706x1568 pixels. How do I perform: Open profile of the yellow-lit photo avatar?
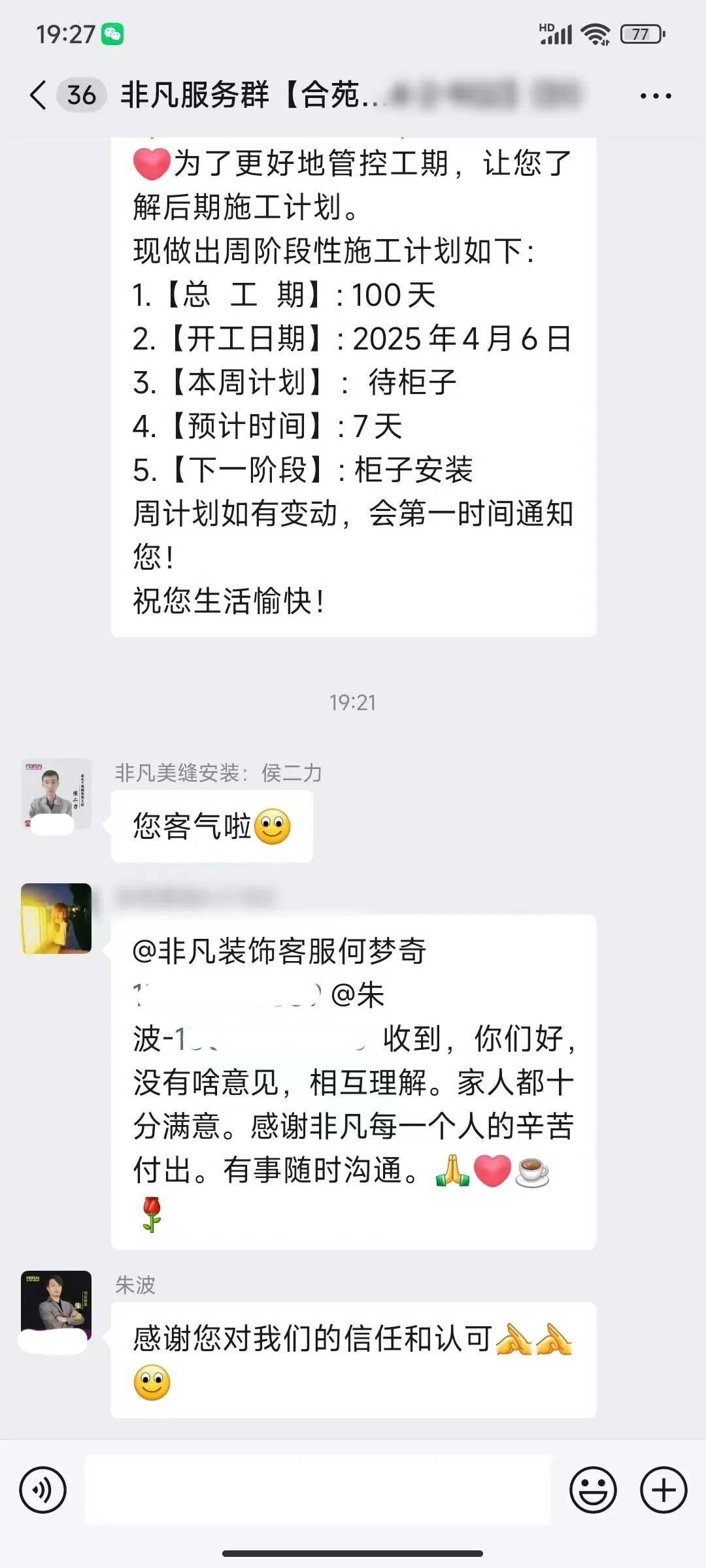click(56, 919)
